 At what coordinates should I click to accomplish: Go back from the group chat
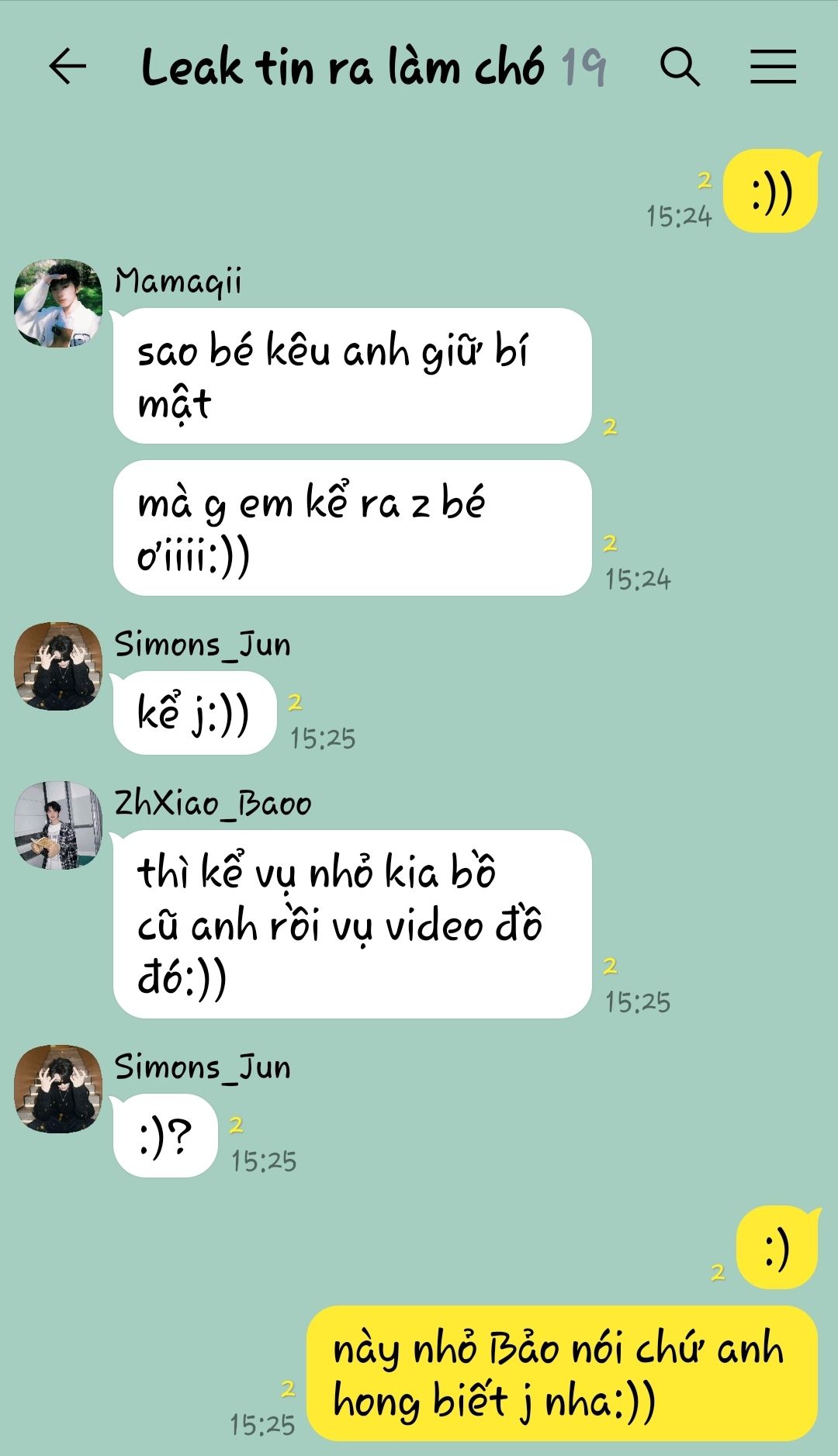pyautogui.click(x=68, y=66)
